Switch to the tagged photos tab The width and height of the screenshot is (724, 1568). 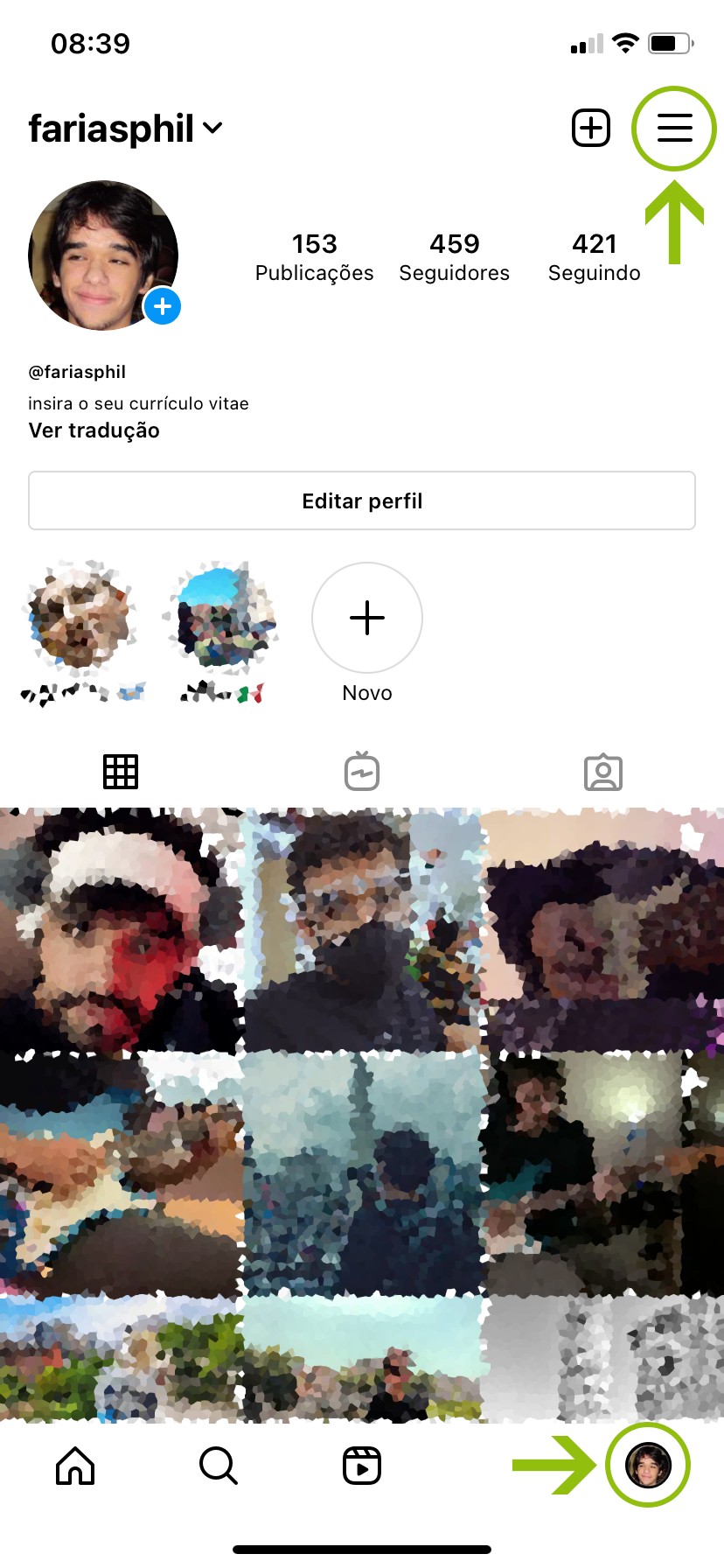pyautogui.click(x=602, y=772)
